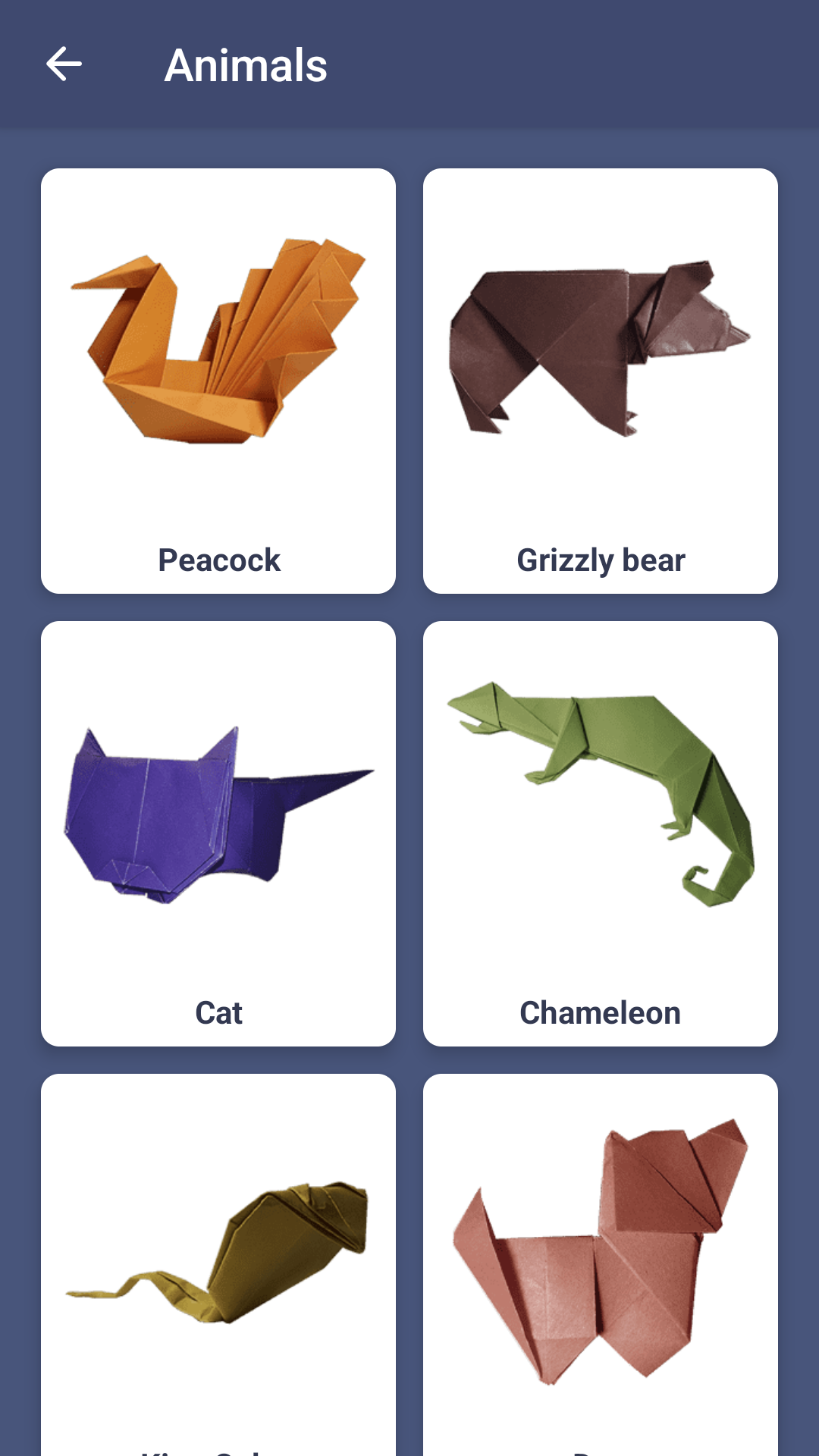819x1456 pixels.
Task: Select the Grizzly bear origami card
Action: pyautogui.click(x=601, y=381)
